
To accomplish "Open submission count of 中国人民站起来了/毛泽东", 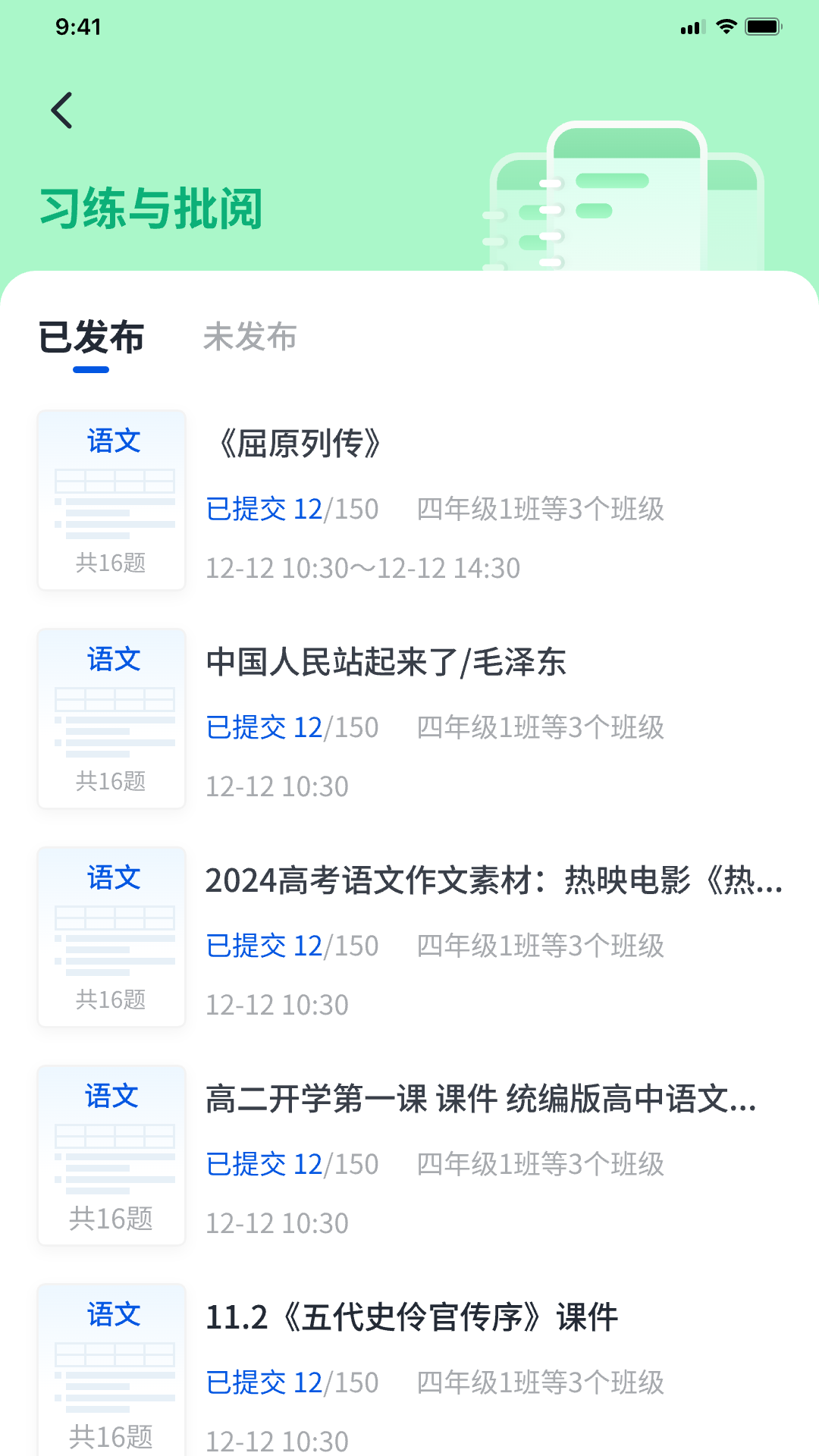I will (x=292, y=727).
